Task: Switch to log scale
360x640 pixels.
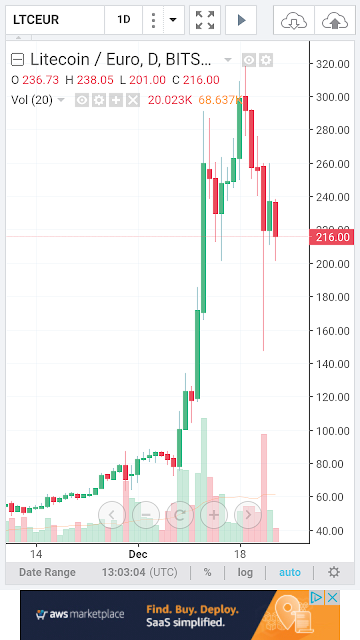Action: [x=245, y=572]
